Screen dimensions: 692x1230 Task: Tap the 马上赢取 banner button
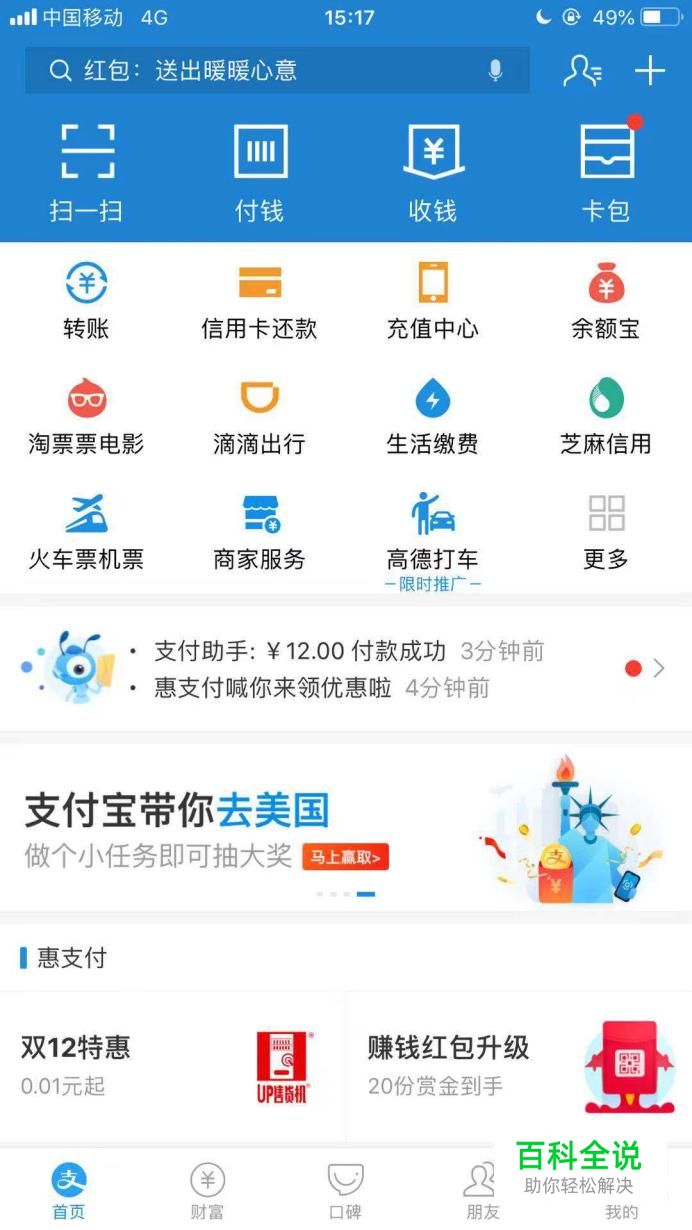[x=345, y=857]
